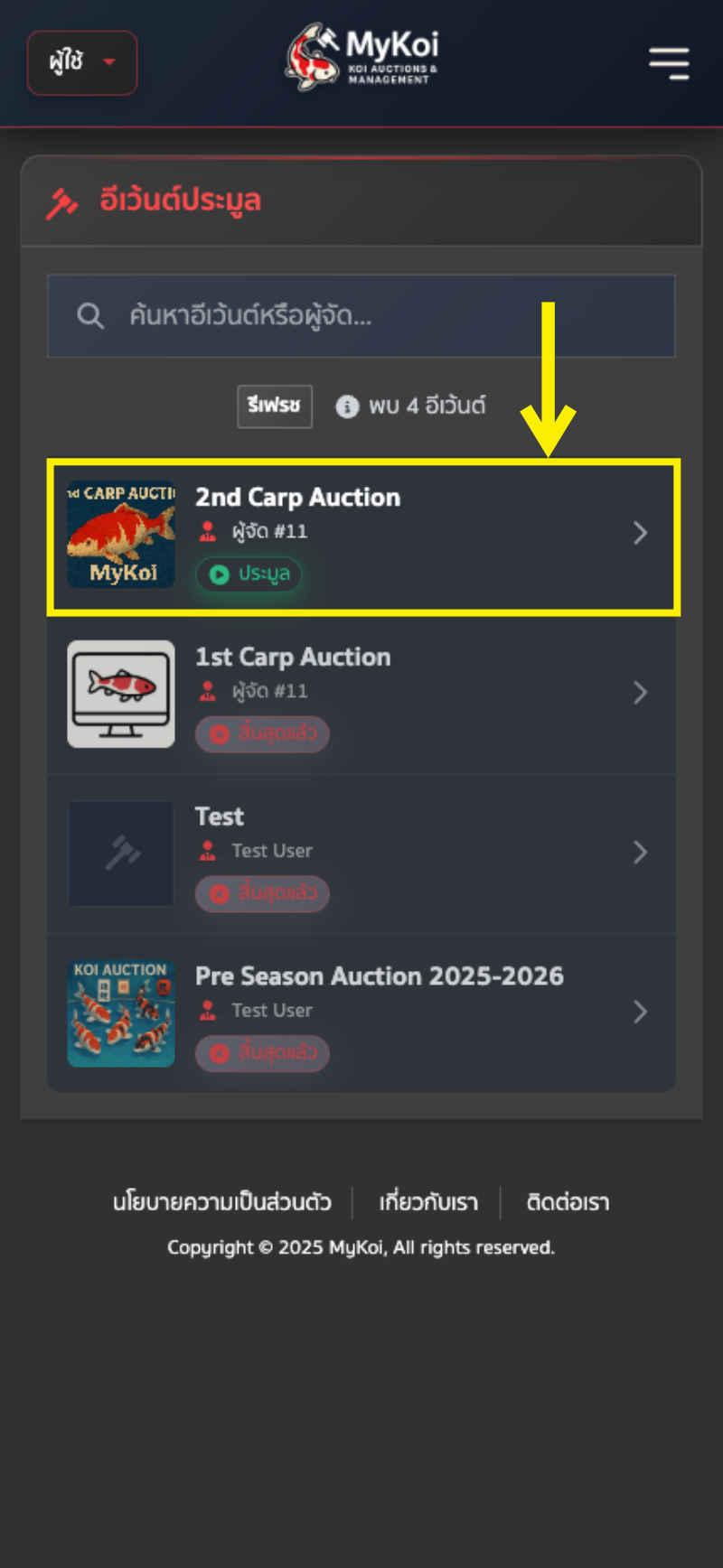
Task: Tap the รีเฟรช refresh button
Action: click(275, 406)
